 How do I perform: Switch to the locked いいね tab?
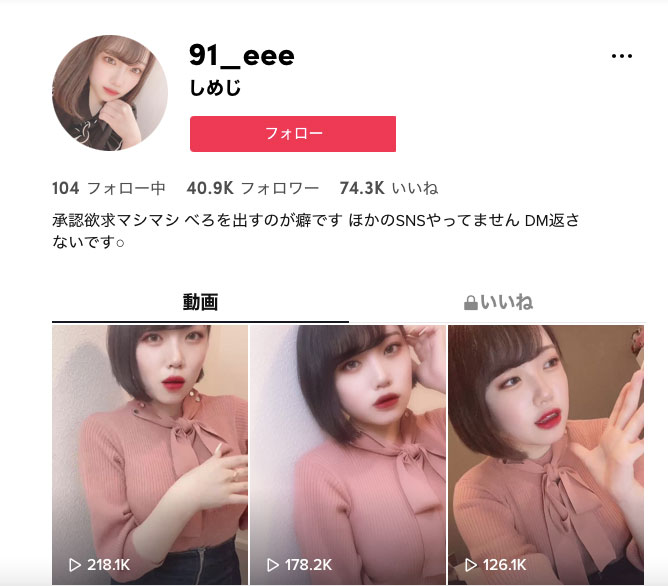[x=497, y=302]
